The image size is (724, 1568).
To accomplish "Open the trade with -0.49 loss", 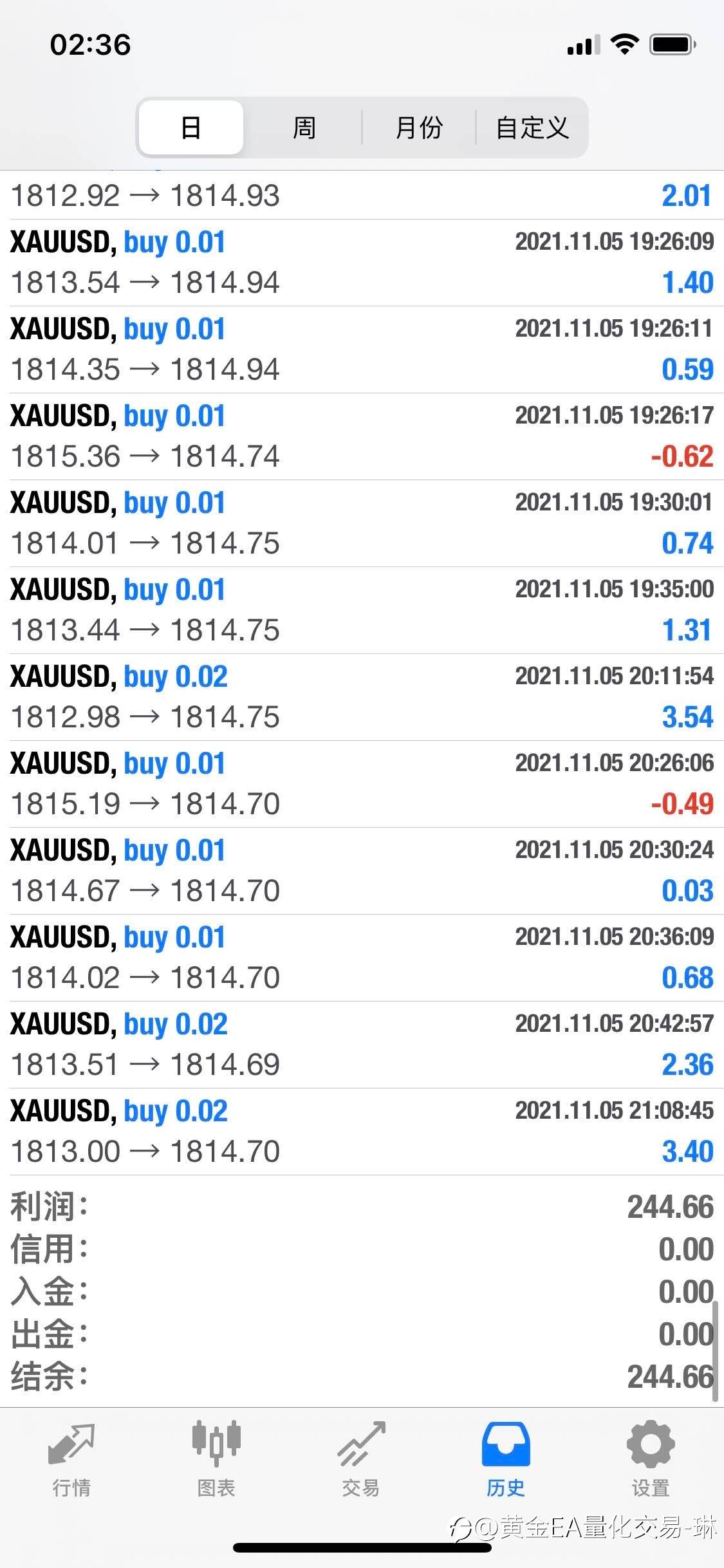I will (362, 784).
